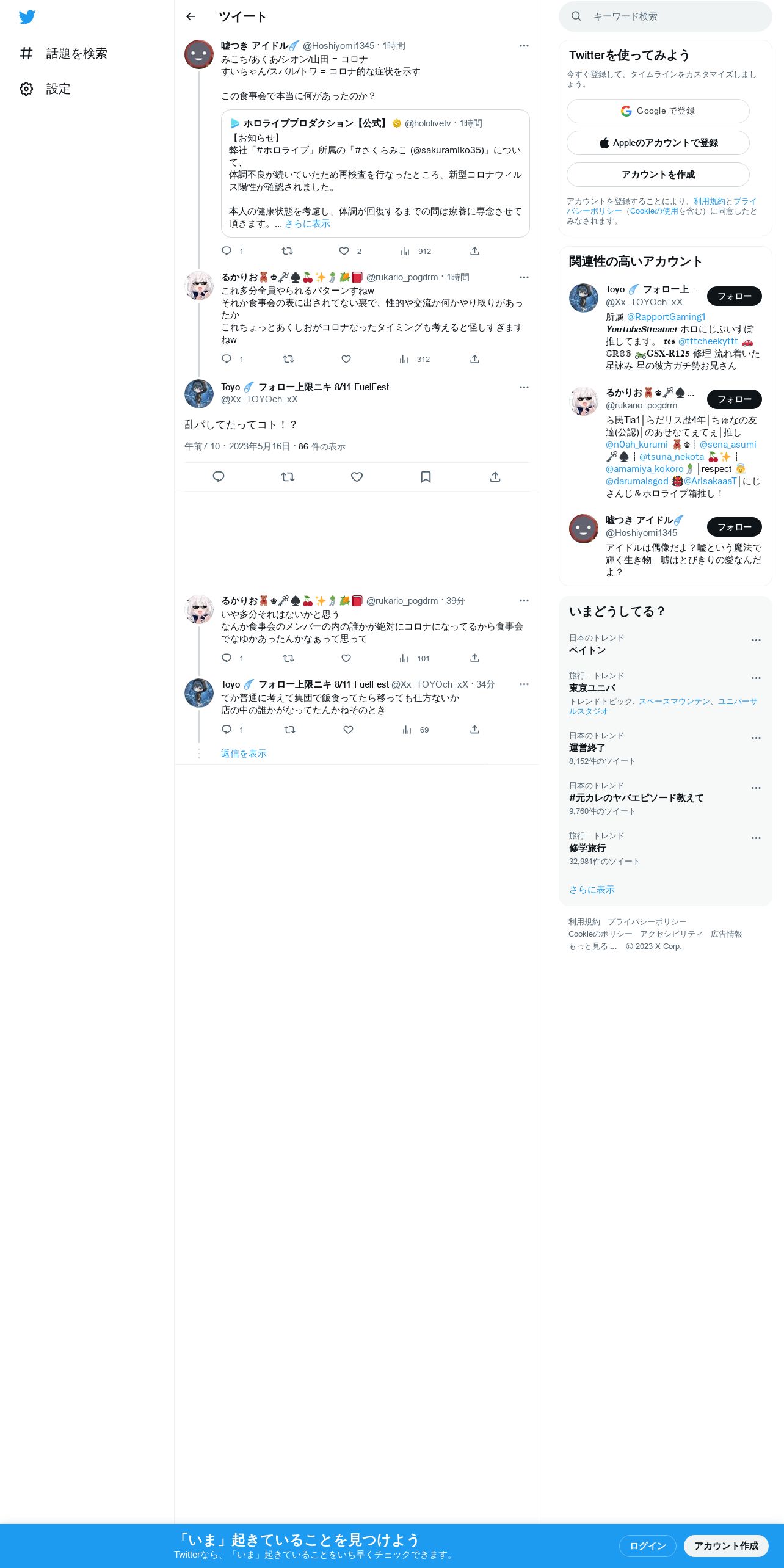Tap ログイン in the bottom banner
784x1568 pixels.
pos(647,1545)
